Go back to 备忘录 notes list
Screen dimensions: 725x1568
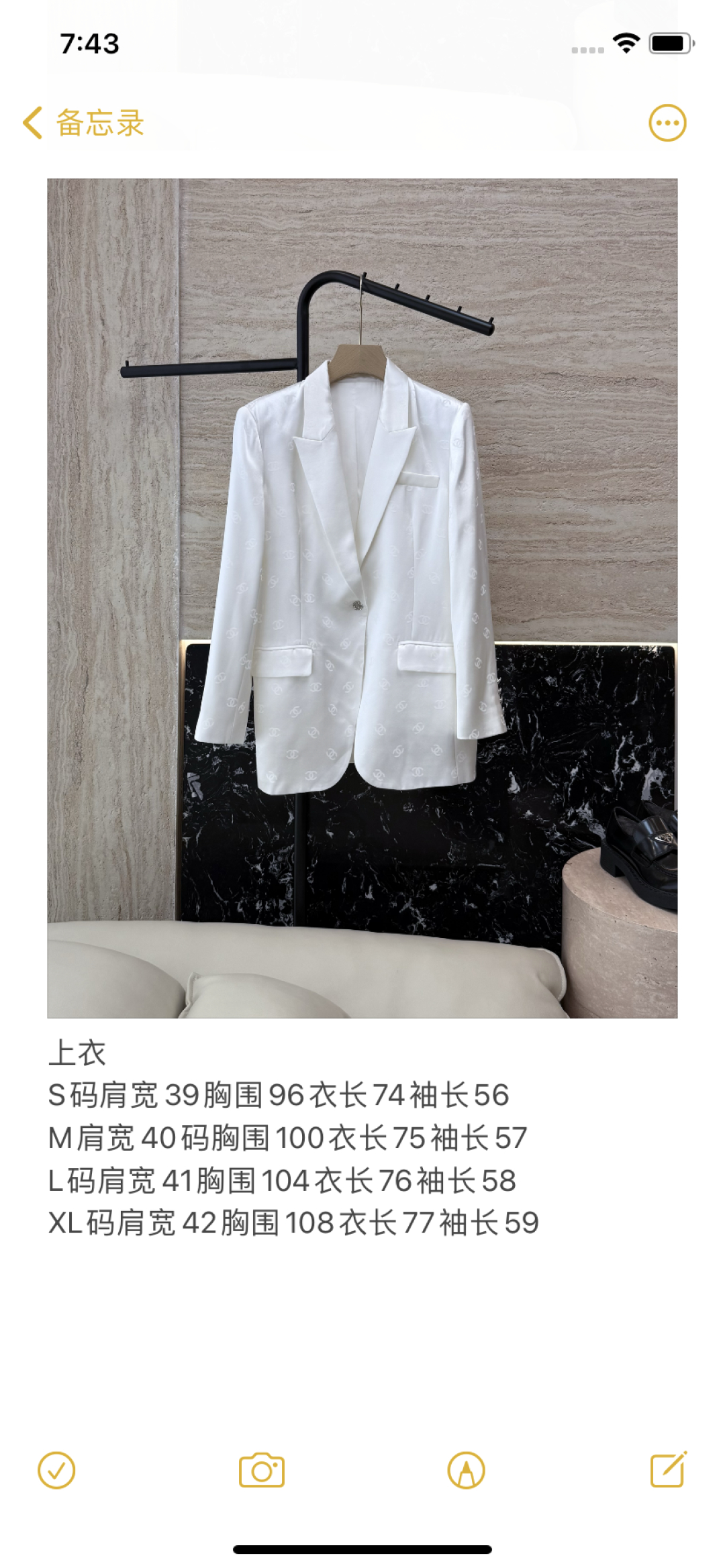(84, 123)
